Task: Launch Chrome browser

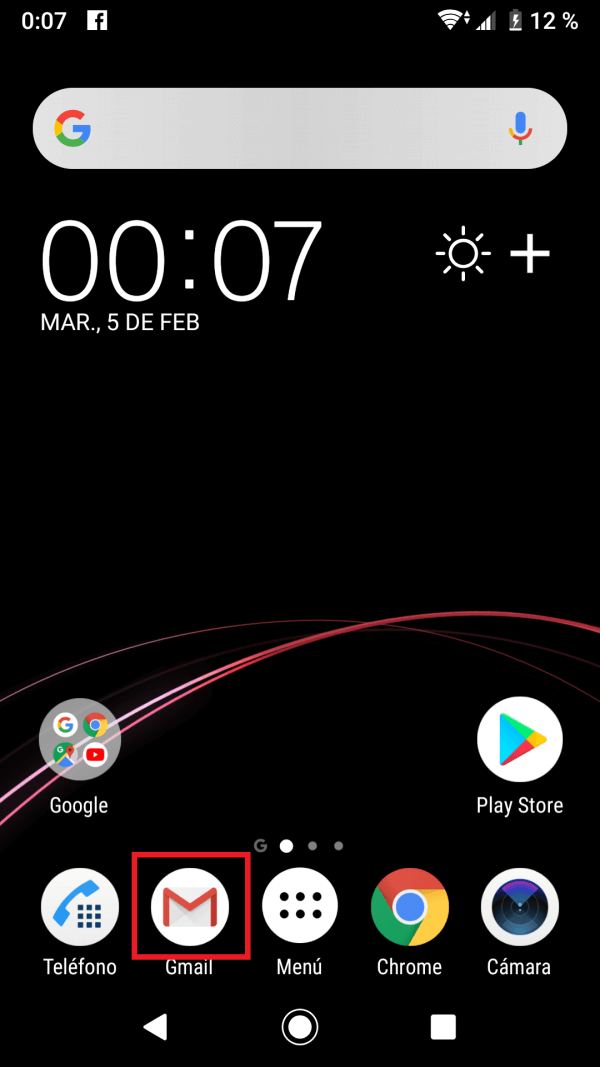Action: (x=409, y=907)
